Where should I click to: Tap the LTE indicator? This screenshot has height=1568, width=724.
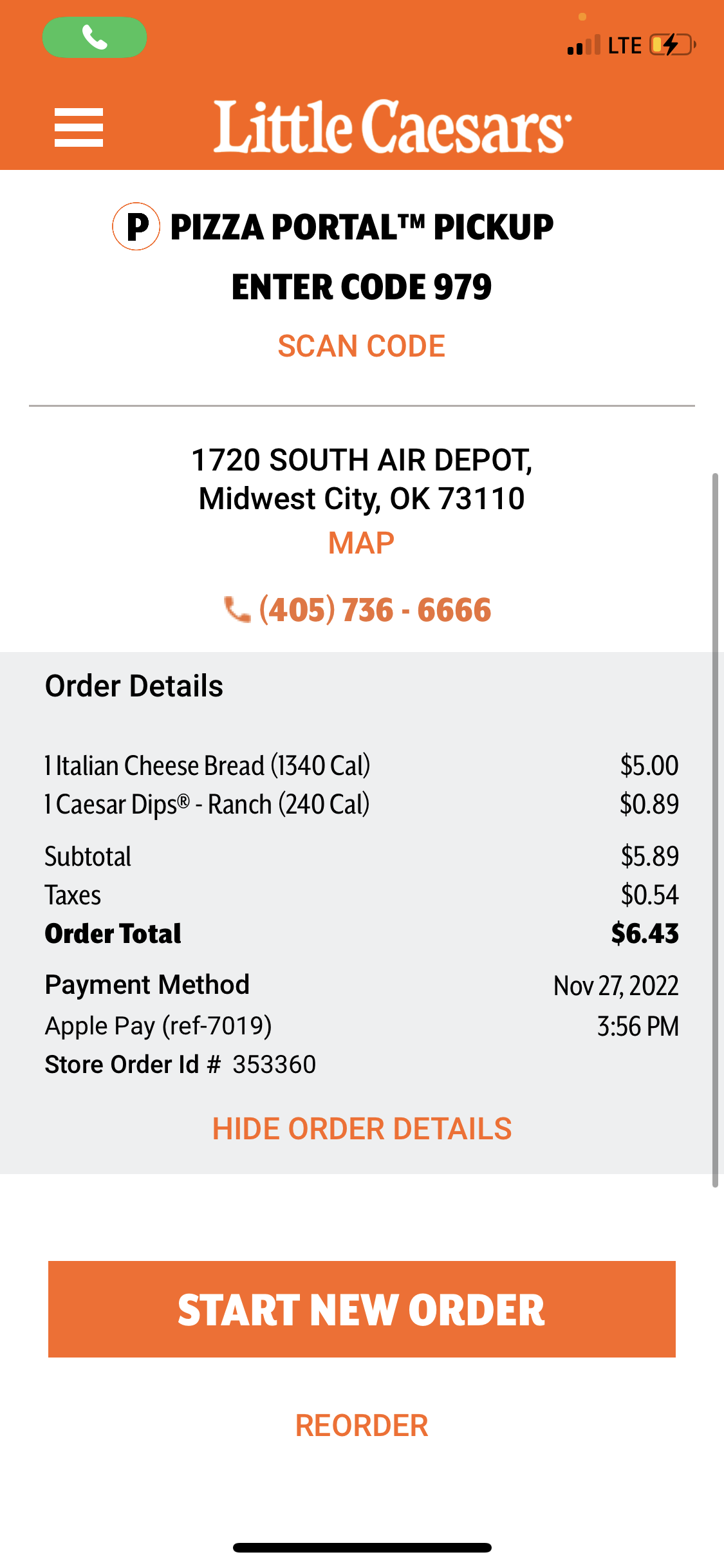coord(623,45)
